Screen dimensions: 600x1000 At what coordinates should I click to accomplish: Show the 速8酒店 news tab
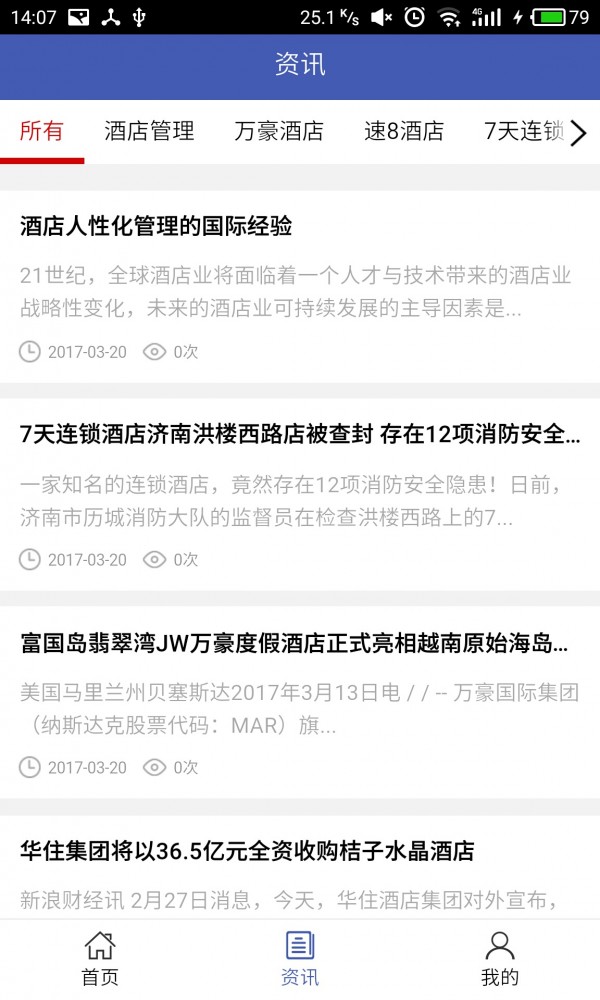(x=403, y=131)
